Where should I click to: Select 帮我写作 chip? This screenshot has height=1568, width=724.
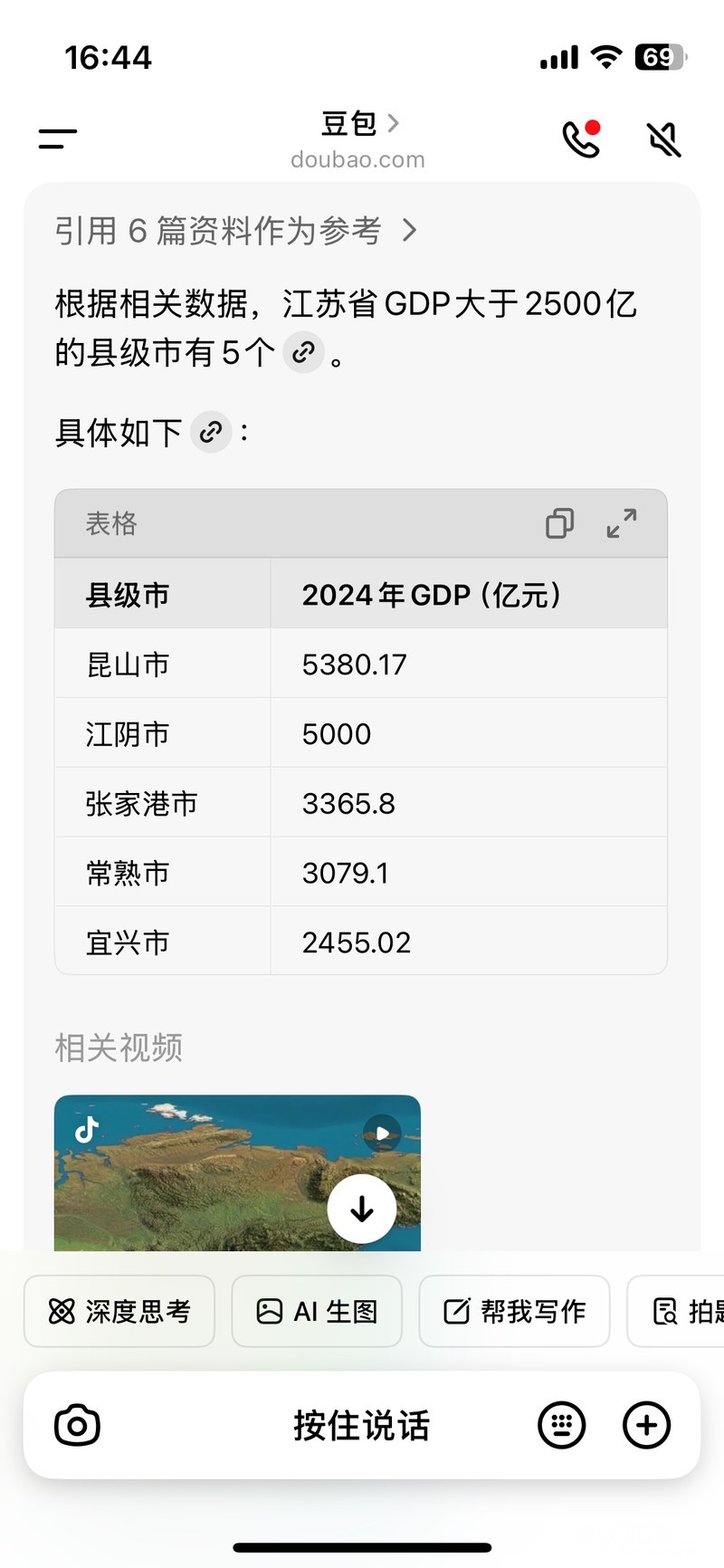514,1311
